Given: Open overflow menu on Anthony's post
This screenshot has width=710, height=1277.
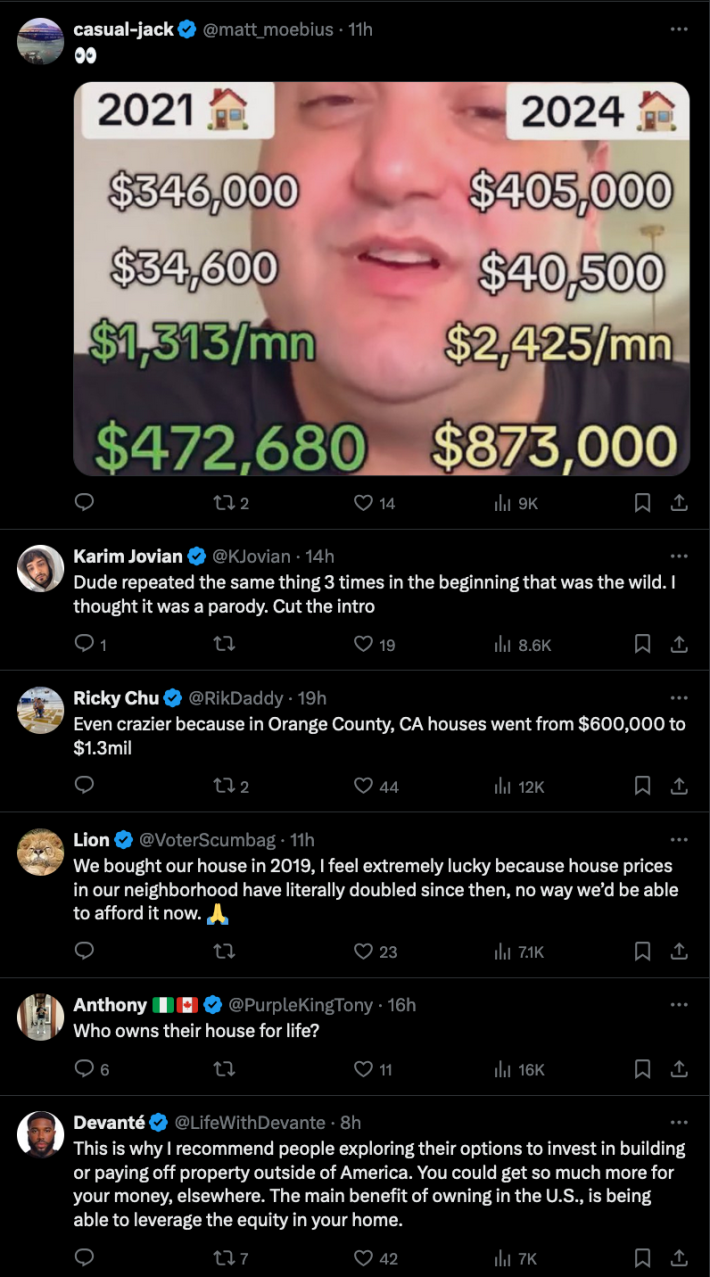Looking at the screenshot, I should 679,1004.
